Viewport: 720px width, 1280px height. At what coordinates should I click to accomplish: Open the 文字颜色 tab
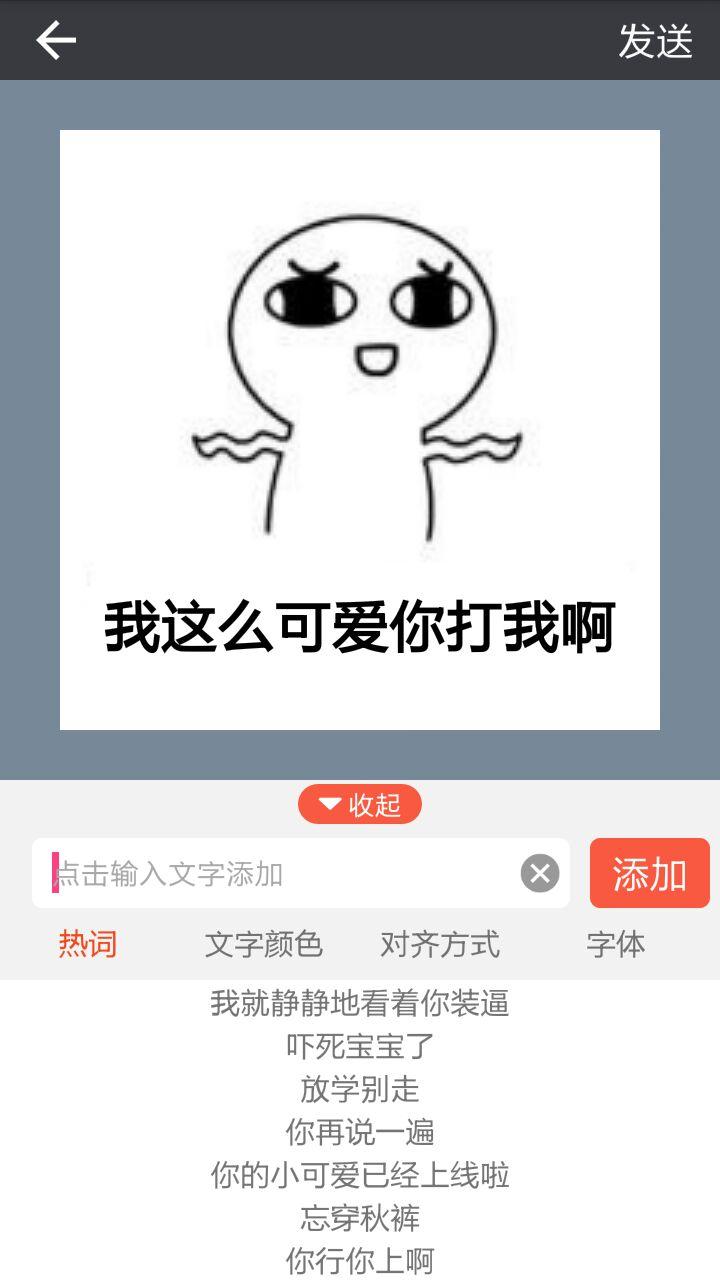pyautogui.click(x=264, y=944)
